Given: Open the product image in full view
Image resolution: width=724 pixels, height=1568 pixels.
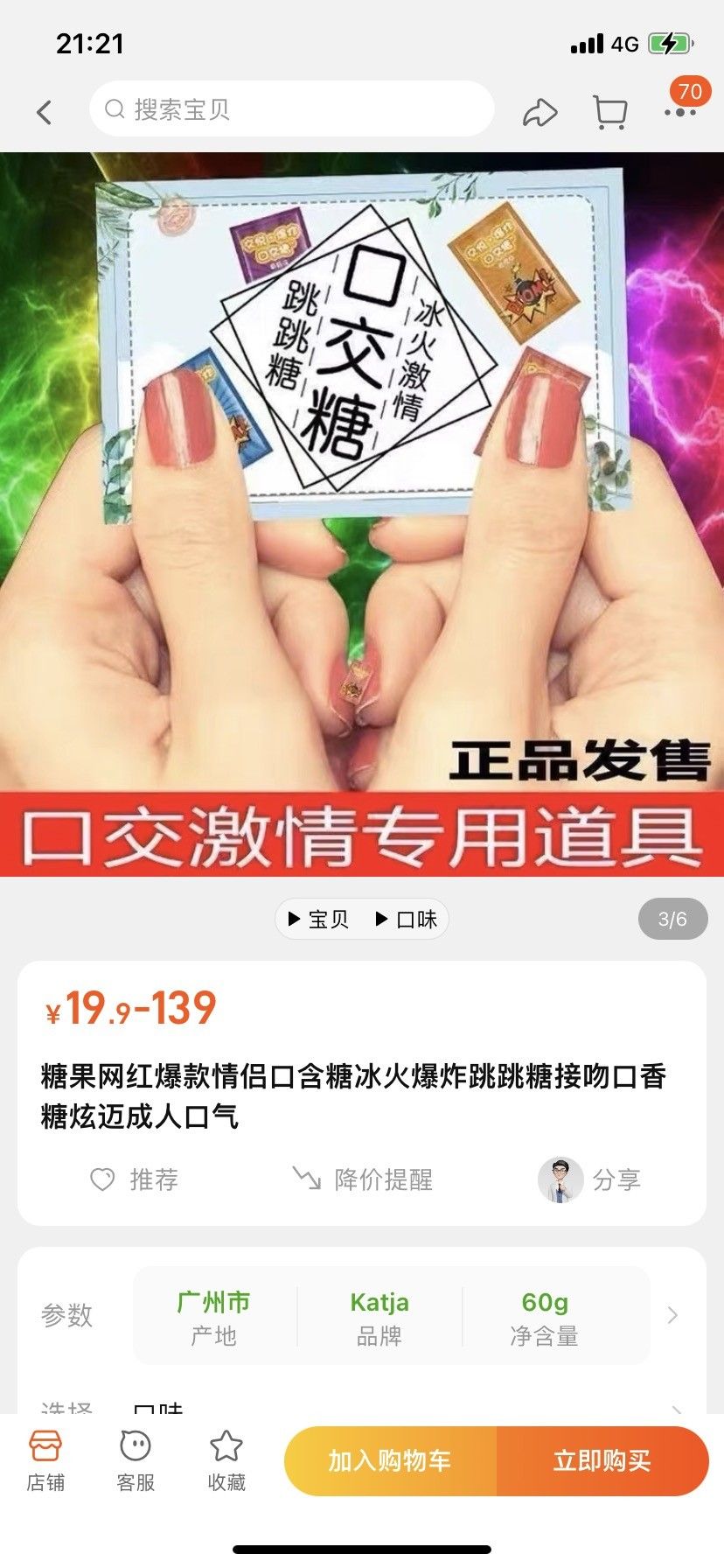Looking at the screenshot, I should 362,514.
